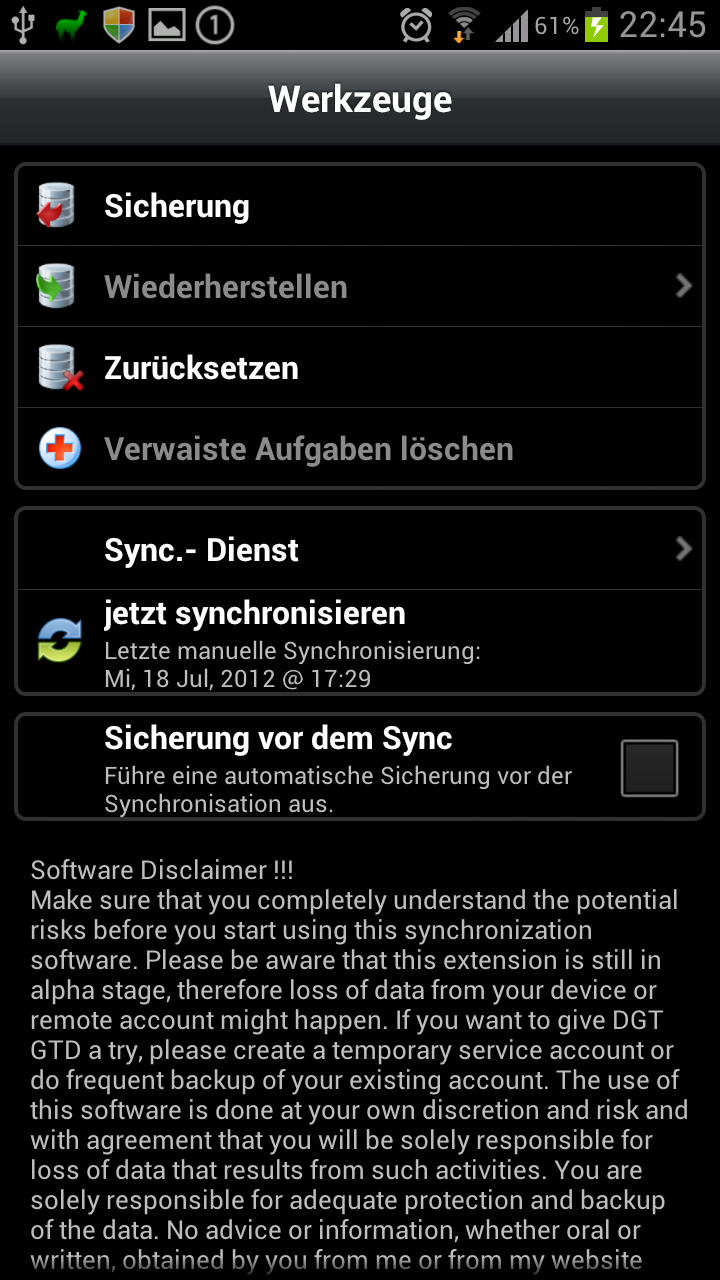Select Zurücksetzen to reset data

click(360, 368)
